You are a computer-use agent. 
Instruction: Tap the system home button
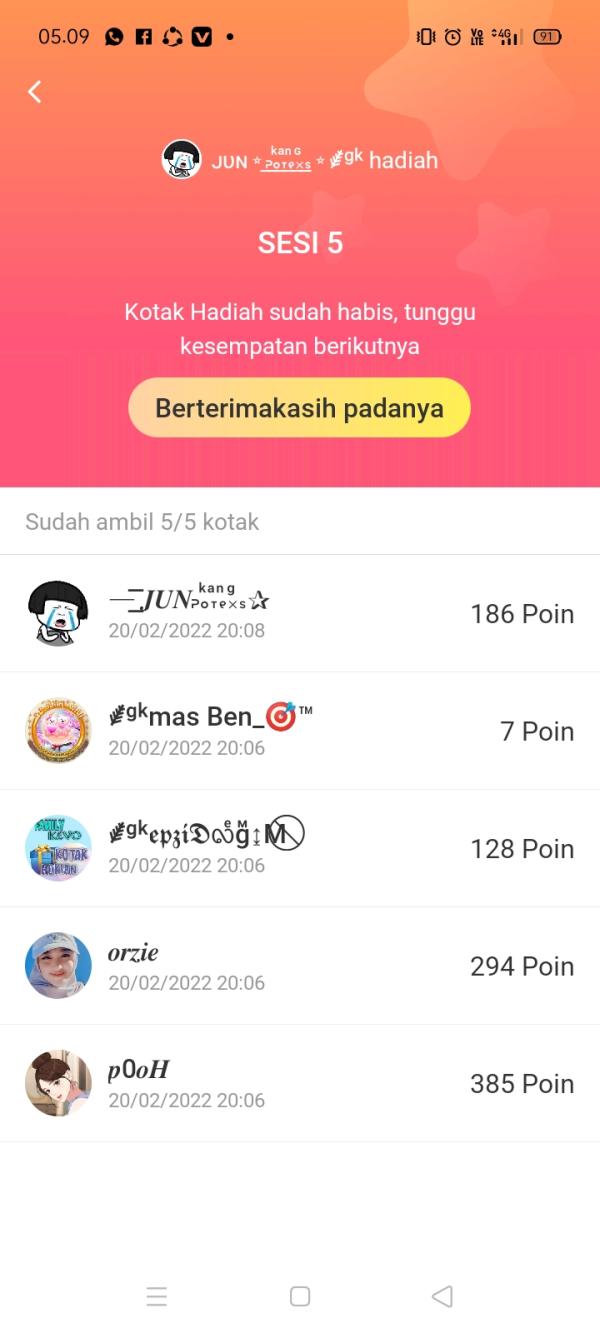[x=300, y=1296]
